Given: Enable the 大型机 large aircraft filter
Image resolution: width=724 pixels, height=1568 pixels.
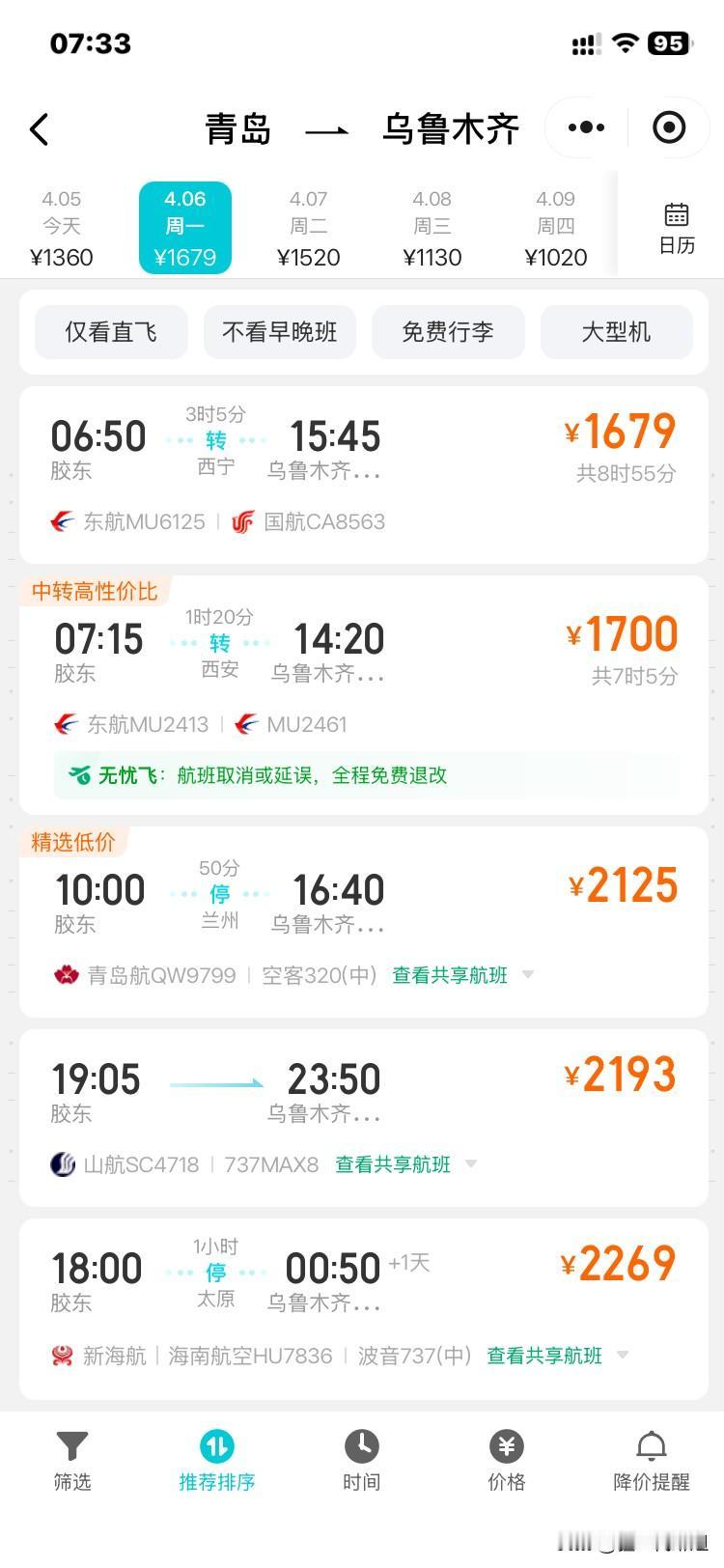Looking at the screenshot, I should pos(616,332).
